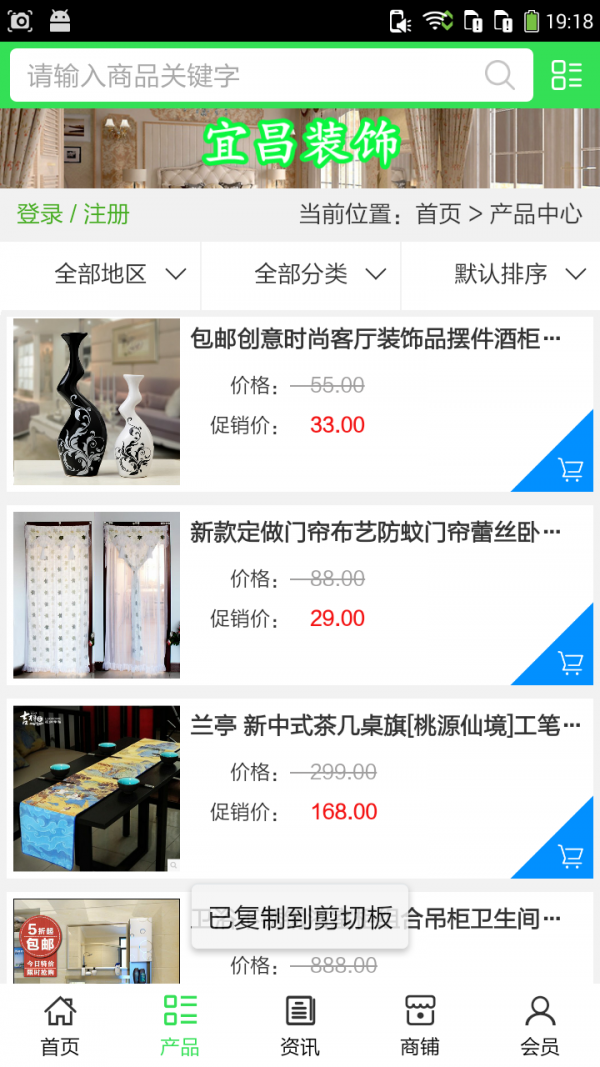
Task: Switch to the 首页 tab
Action: click(60, 1025)
